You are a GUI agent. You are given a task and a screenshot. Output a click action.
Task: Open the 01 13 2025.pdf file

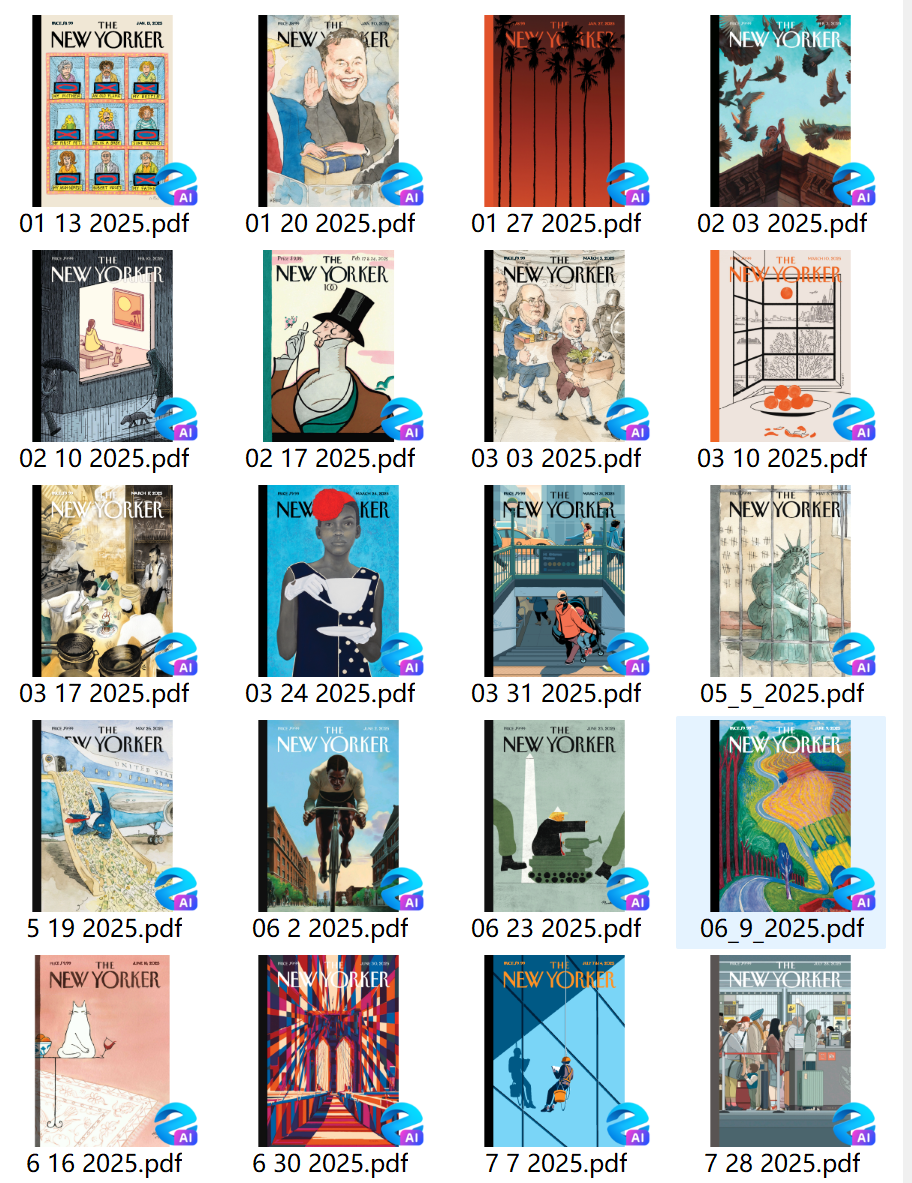[x=103, y=112]
